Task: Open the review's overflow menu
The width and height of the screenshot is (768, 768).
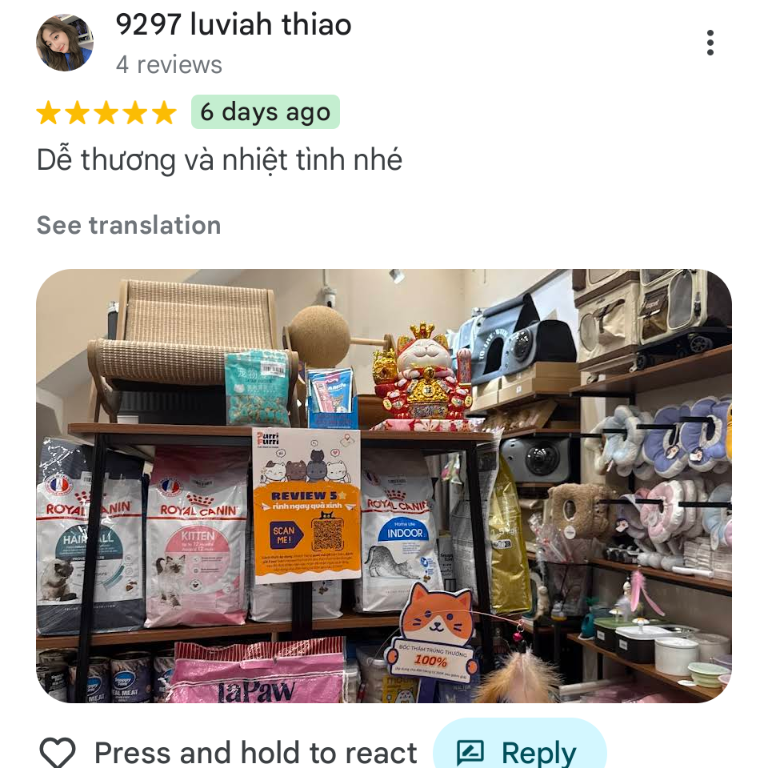Action: (710, 43)
